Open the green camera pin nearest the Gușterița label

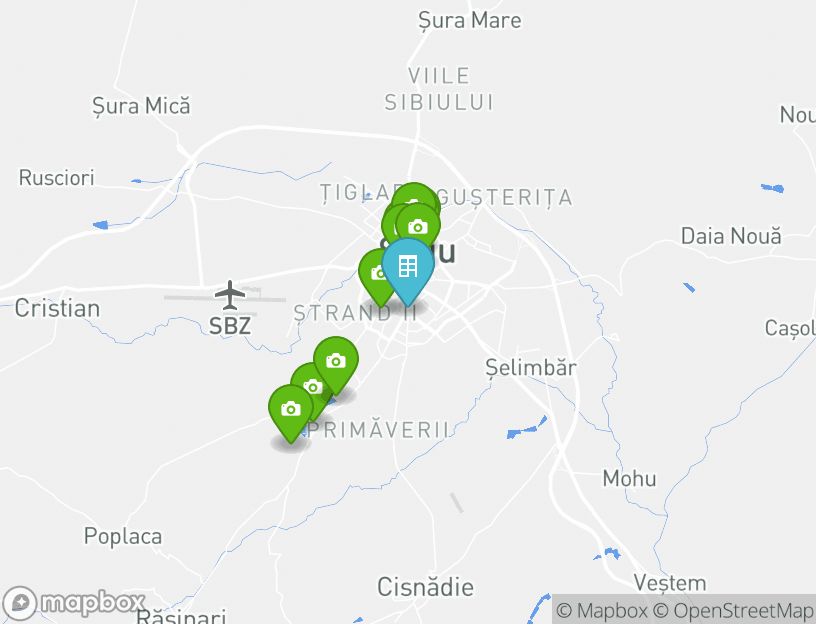pos(420,225)
